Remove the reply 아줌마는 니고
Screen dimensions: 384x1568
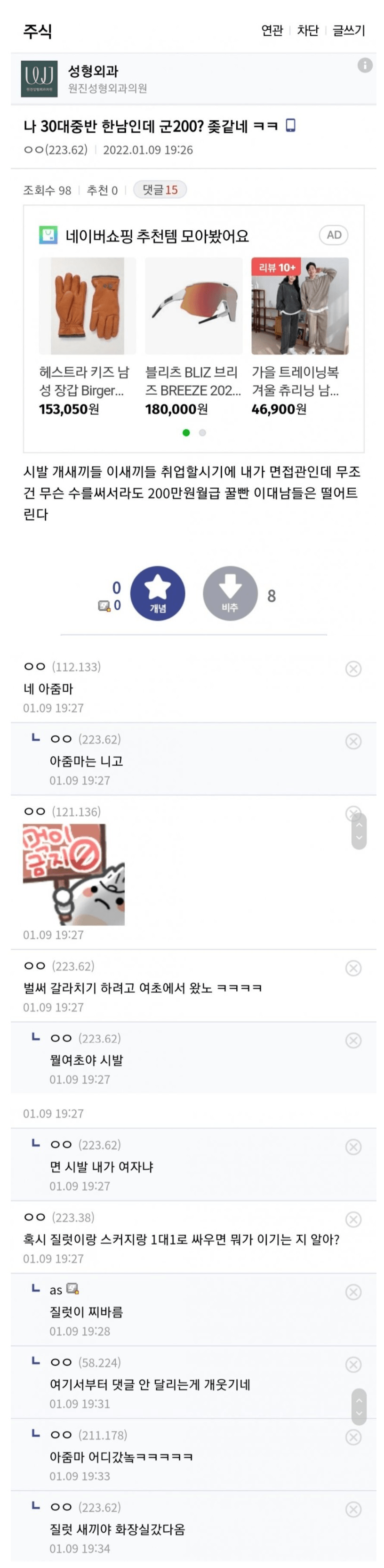pos(353,741)
